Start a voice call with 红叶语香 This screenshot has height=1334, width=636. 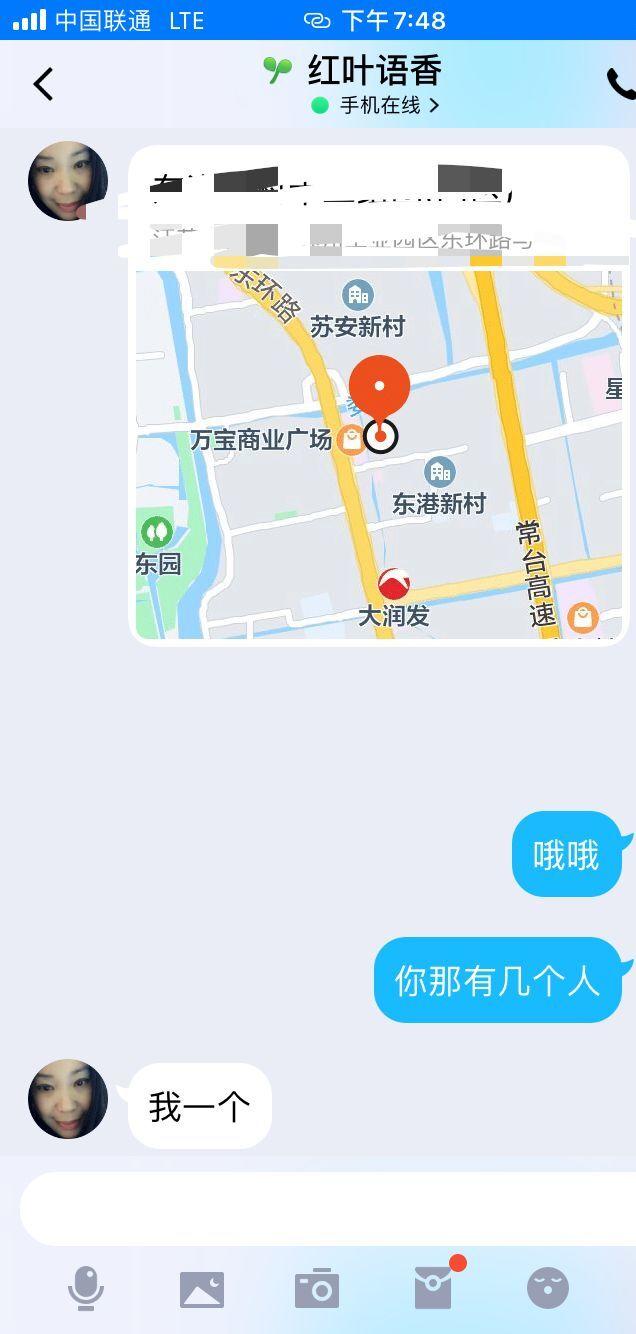(620, 84)
